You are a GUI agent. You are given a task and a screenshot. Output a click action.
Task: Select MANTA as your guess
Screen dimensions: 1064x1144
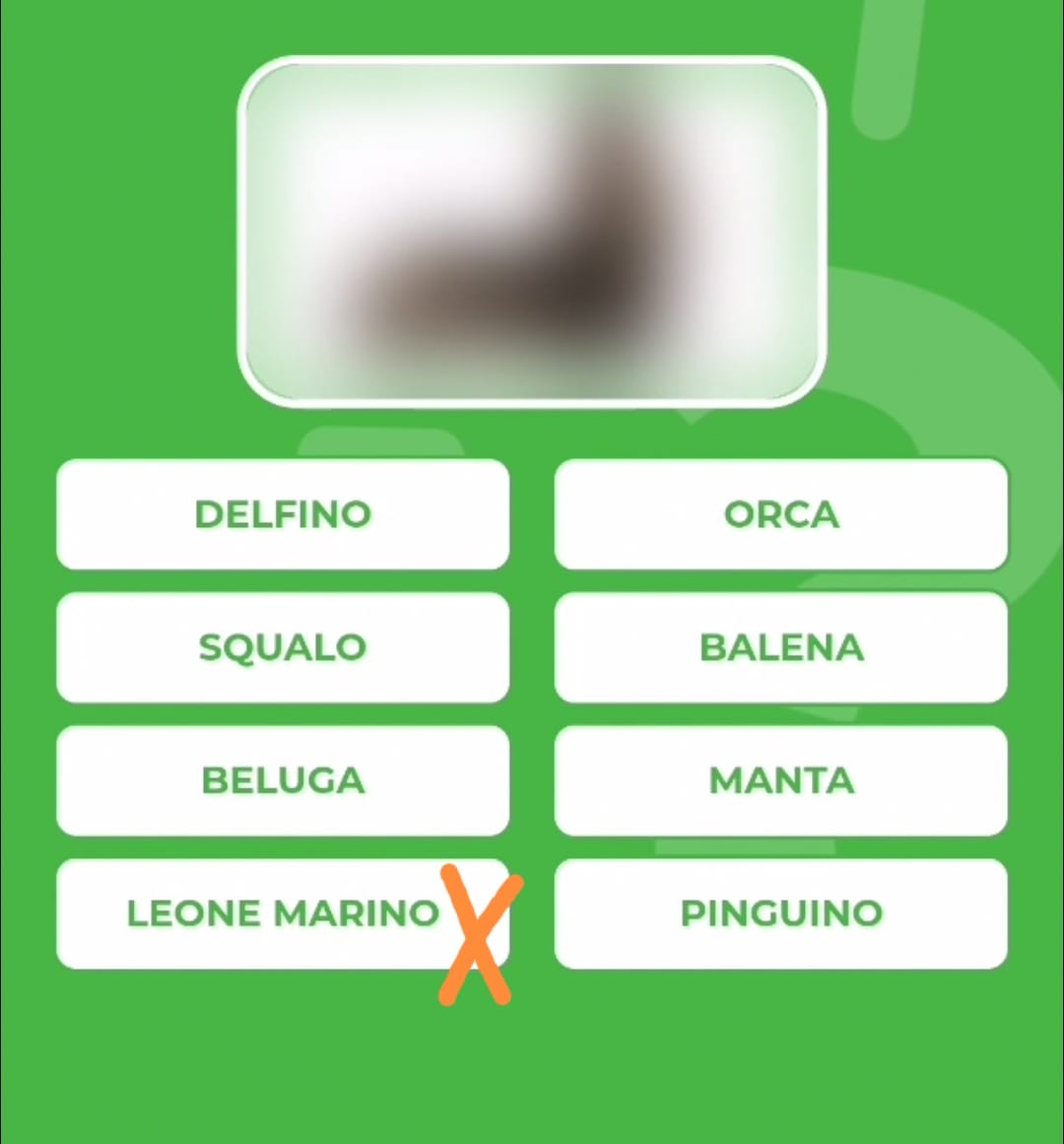781,780
